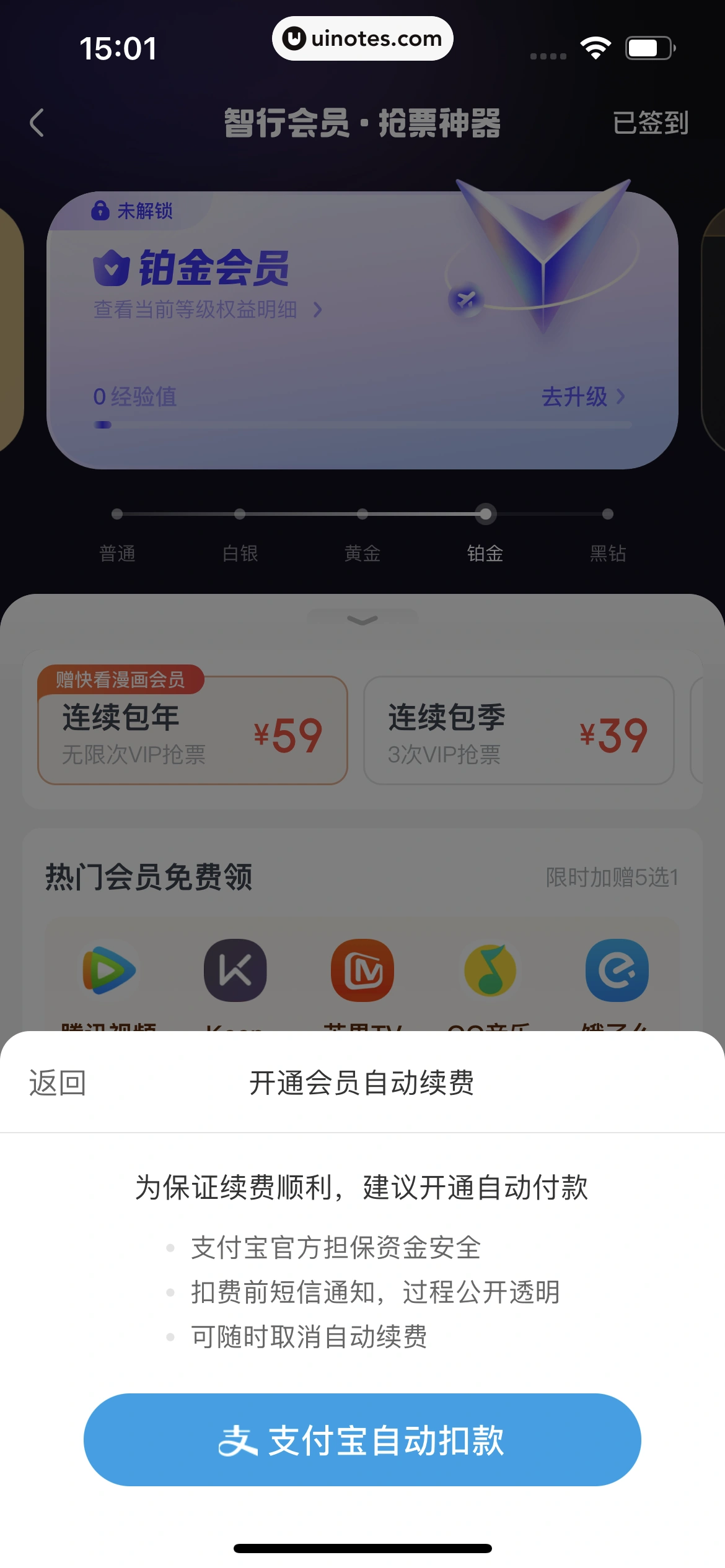Image resolution: width=725 pixels, height=1568 pixels.
Task: Choose the Mango TV free membership
Action: (x=362, y=970)
